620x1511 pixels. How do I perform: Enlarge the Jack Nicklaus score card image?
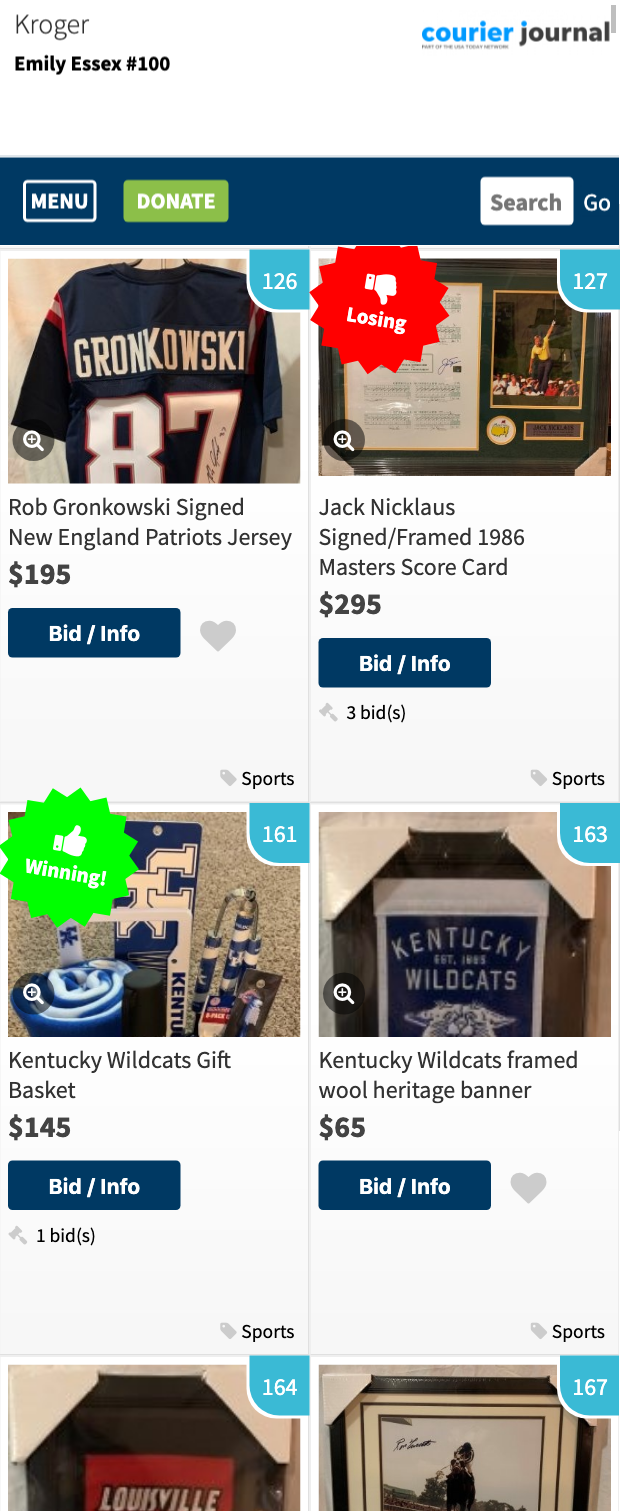[x=344, y=440]
